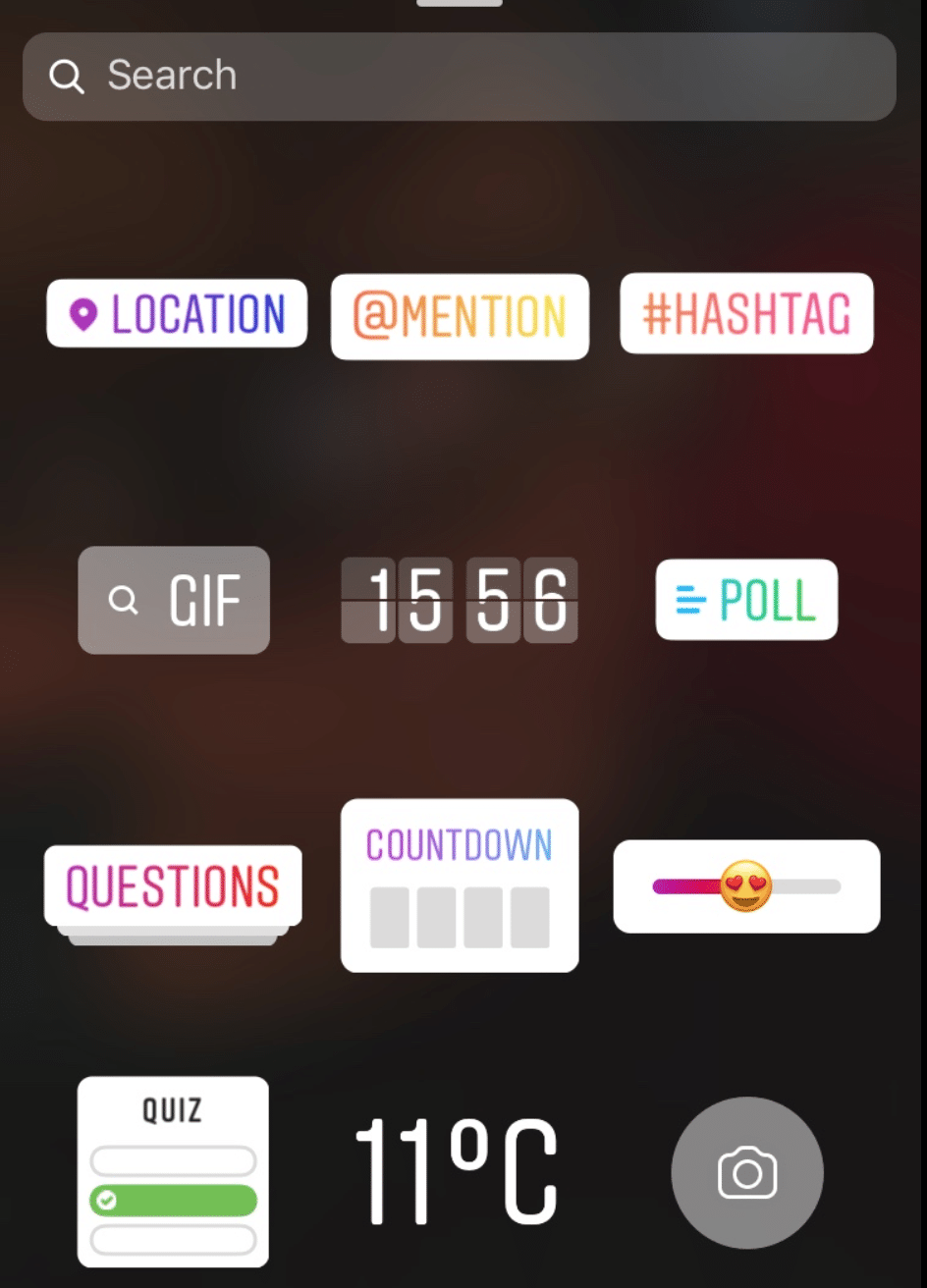
Task: Insert the Quiz sticker
Action: pyautogui.click(x=173, y=1171)
